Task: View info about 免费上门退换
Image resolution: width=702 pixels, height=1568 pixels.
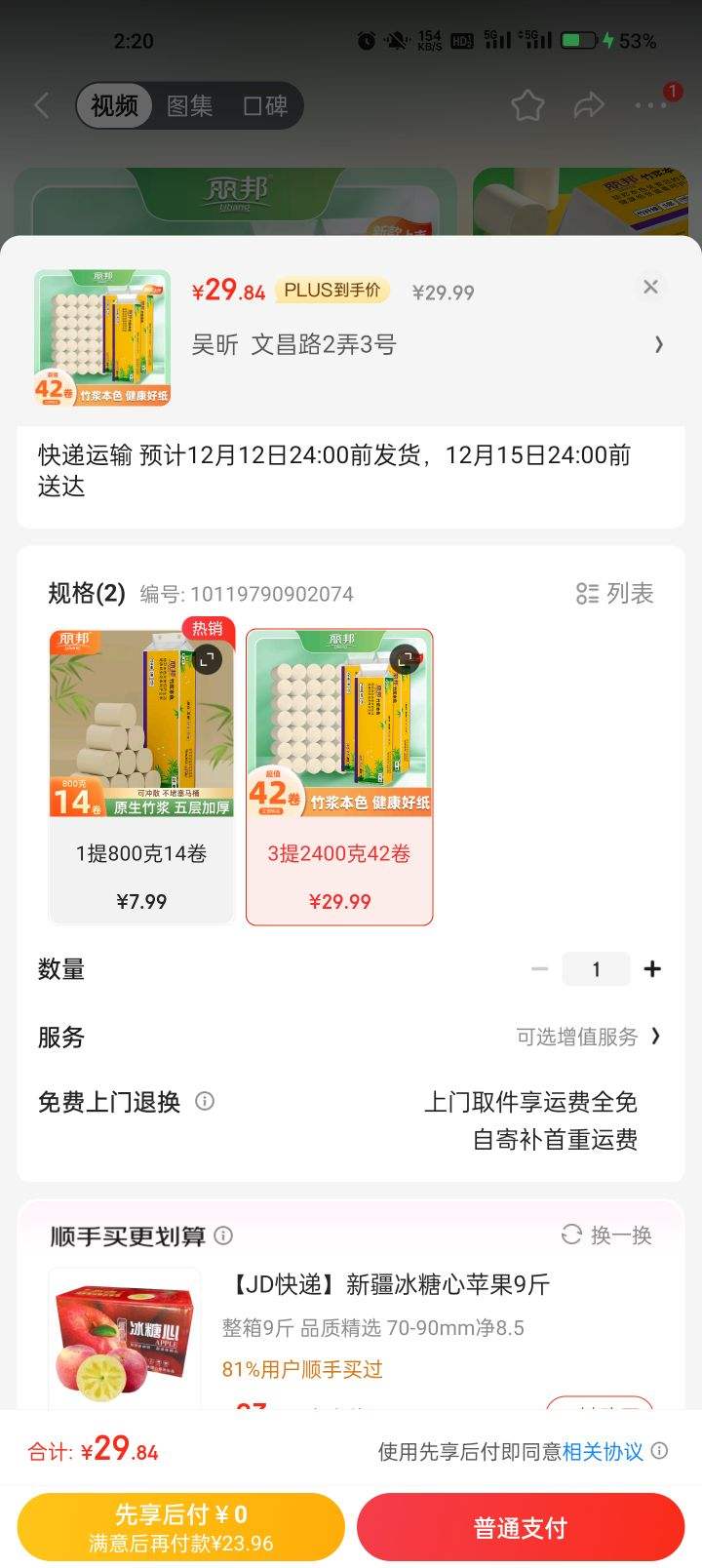Action: coord(205,1101)
